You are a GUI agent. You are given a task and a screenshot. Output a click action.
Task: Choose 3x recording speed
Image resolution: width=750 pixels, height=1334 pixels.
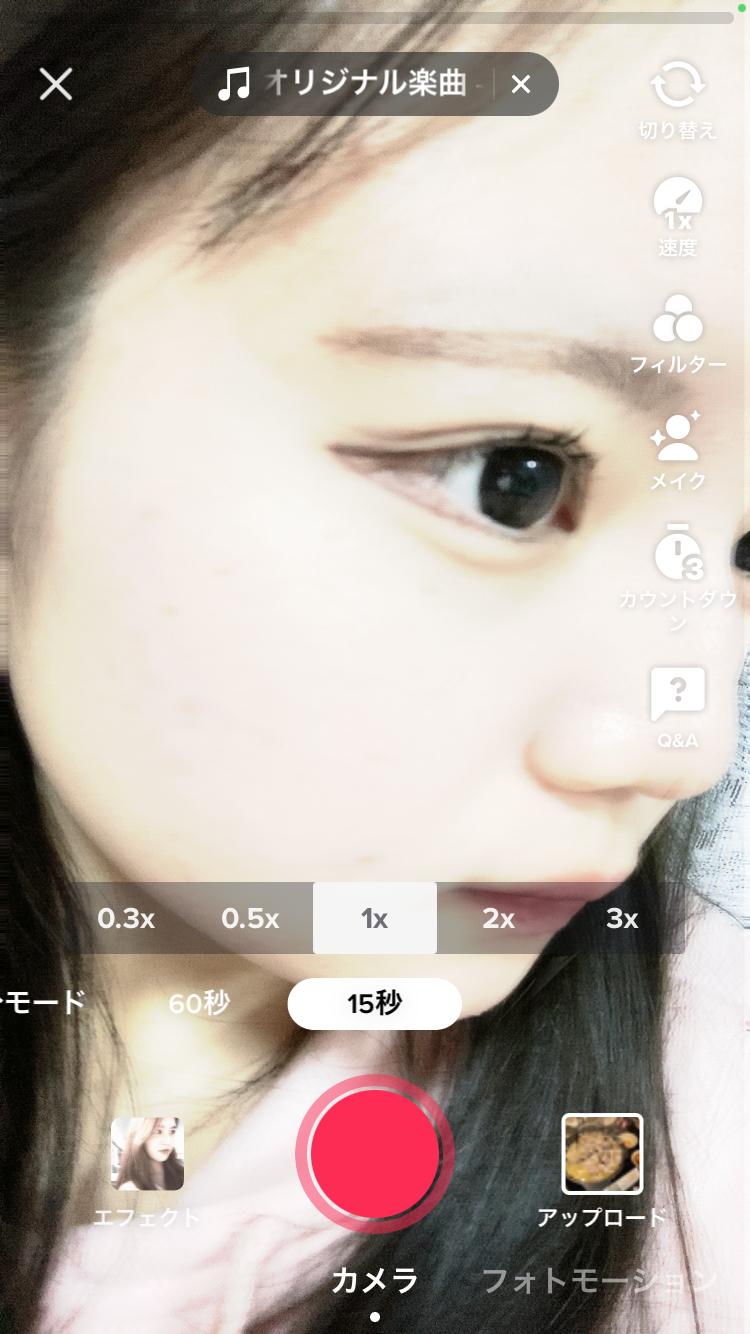(x=622, y=918)
